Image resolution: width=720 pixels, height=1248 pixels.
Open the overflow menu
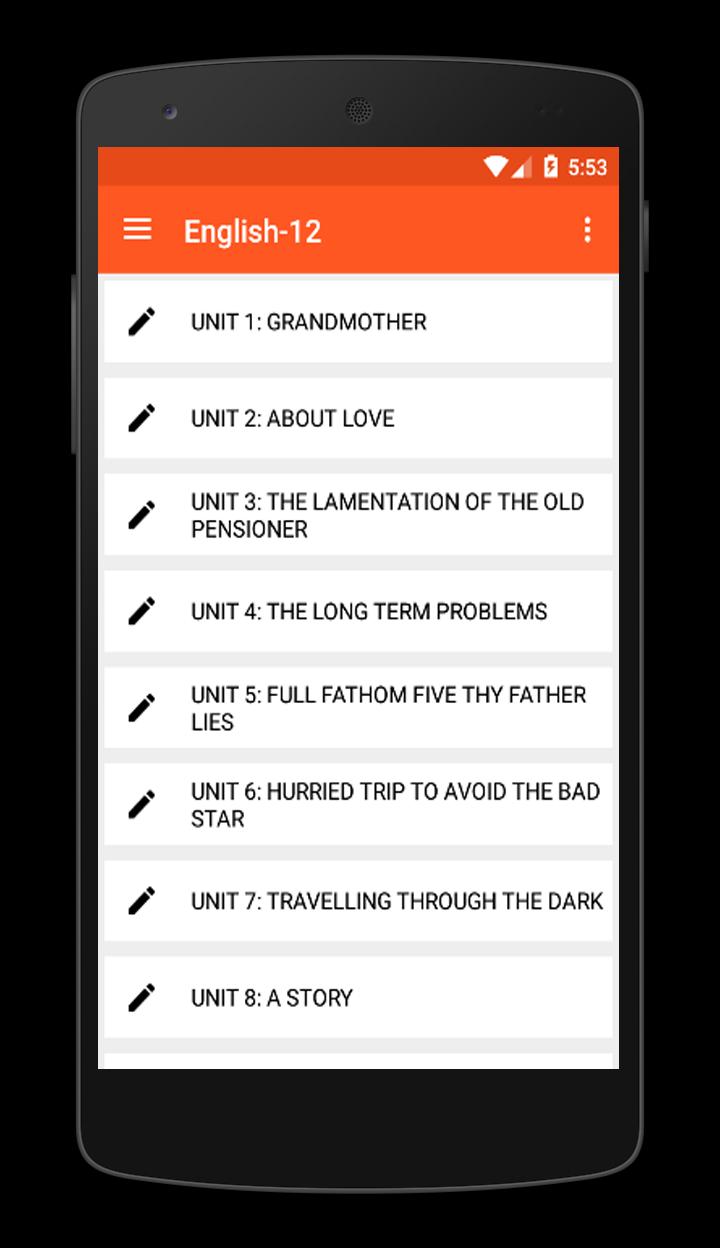pos(587,230)
